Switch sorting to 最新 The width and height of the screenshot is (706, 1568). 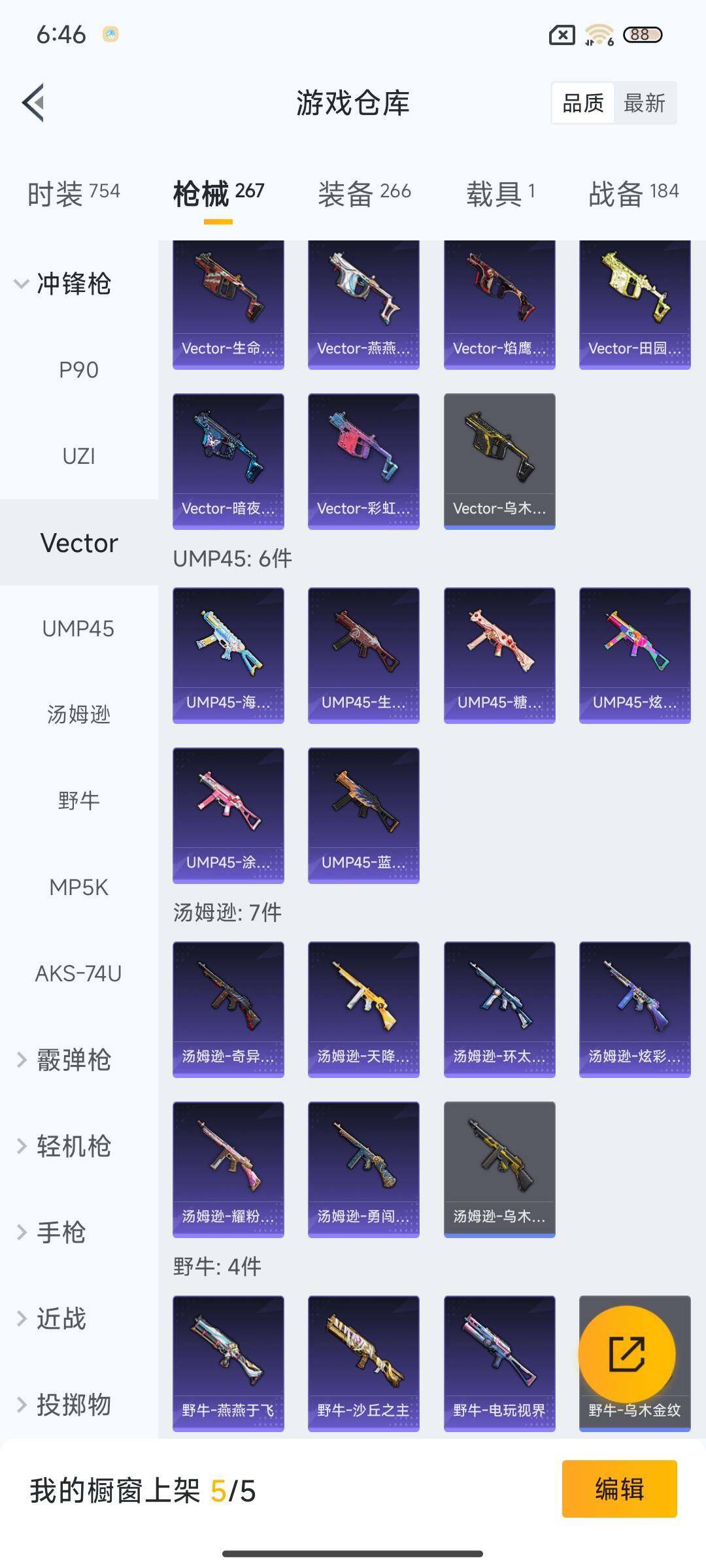pyautogui.click(x=644, y=103)
